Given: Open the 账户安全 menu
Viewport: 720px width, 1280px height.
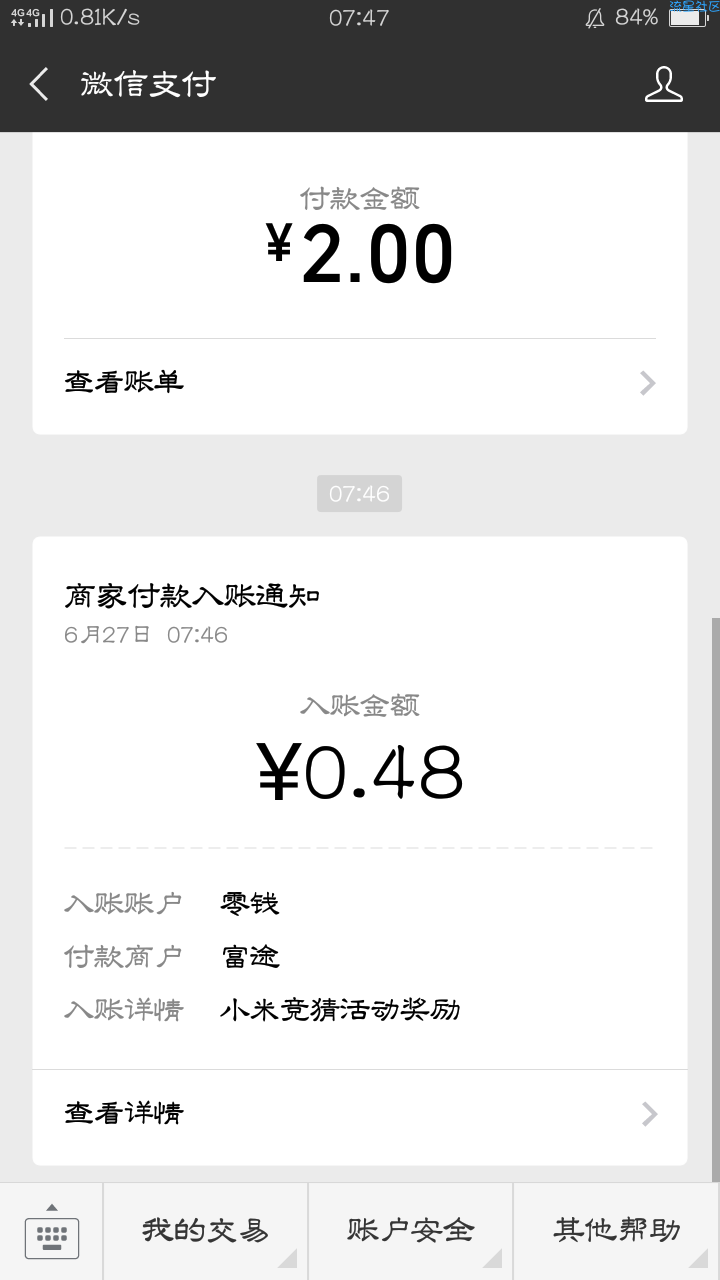Looking at the screenshot, I should (410, 1232).
